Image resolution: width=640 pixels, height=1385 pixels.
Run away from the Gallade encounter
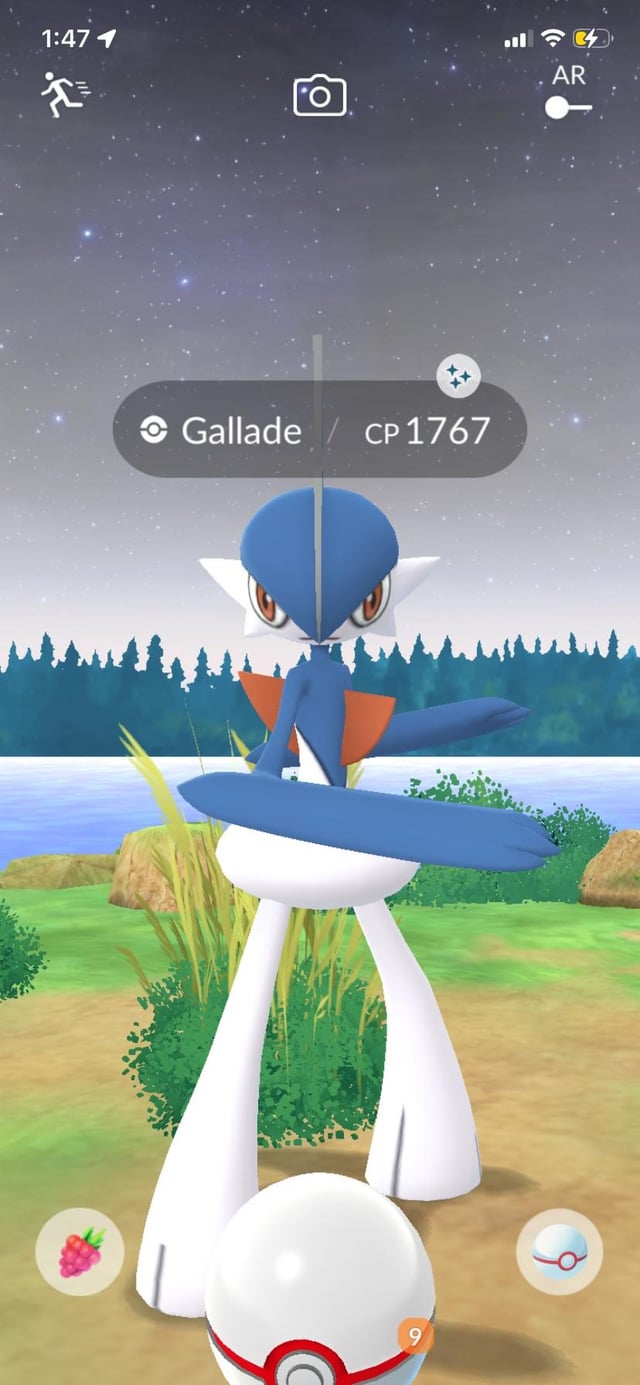point(65,94)
